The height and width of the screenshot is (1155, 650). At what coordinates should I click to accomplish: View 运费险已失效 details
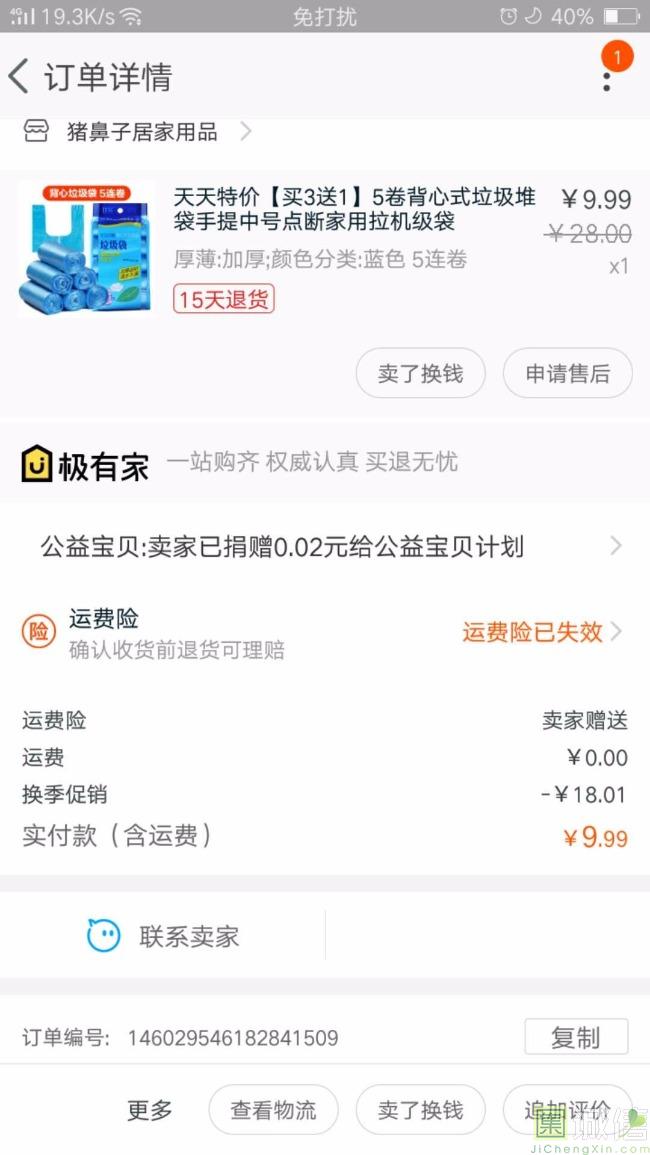point(541,632)
